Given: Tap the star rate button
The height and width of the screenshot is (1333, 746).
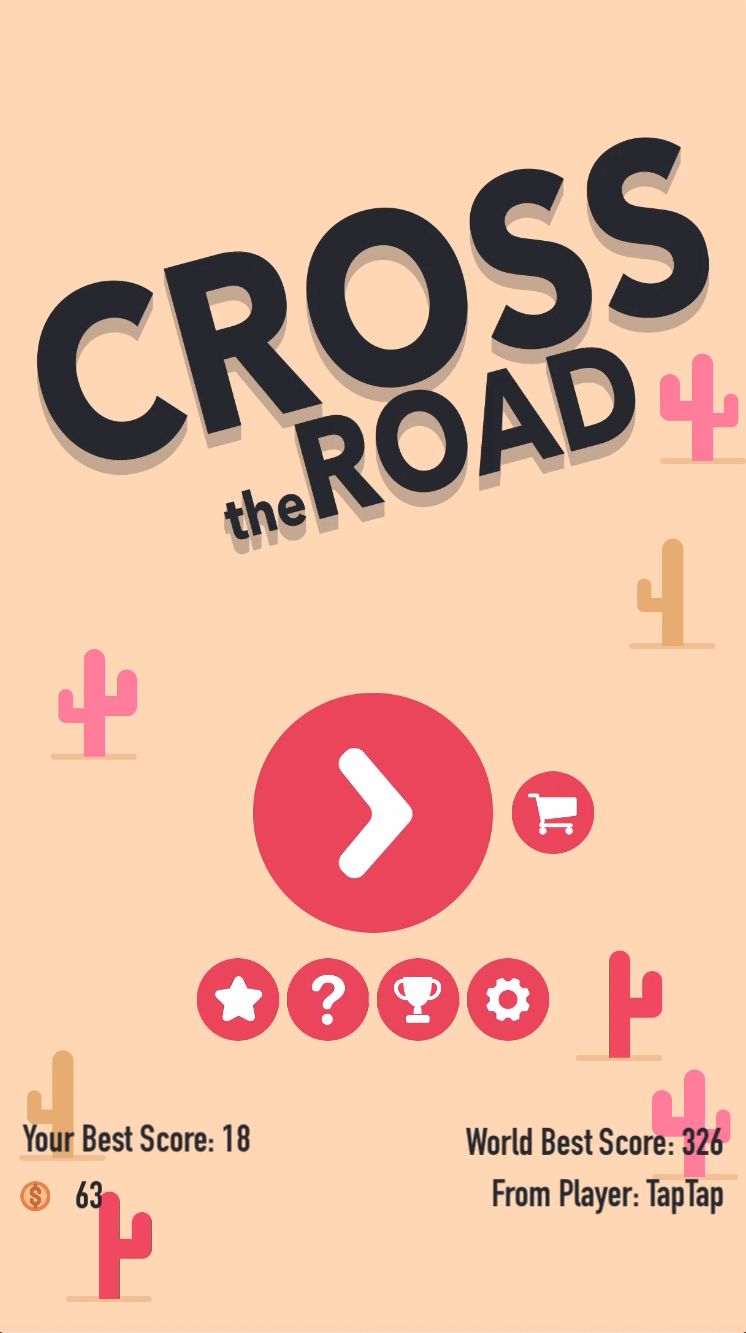Looking at the screenshot, I should (x=238, y=999).
